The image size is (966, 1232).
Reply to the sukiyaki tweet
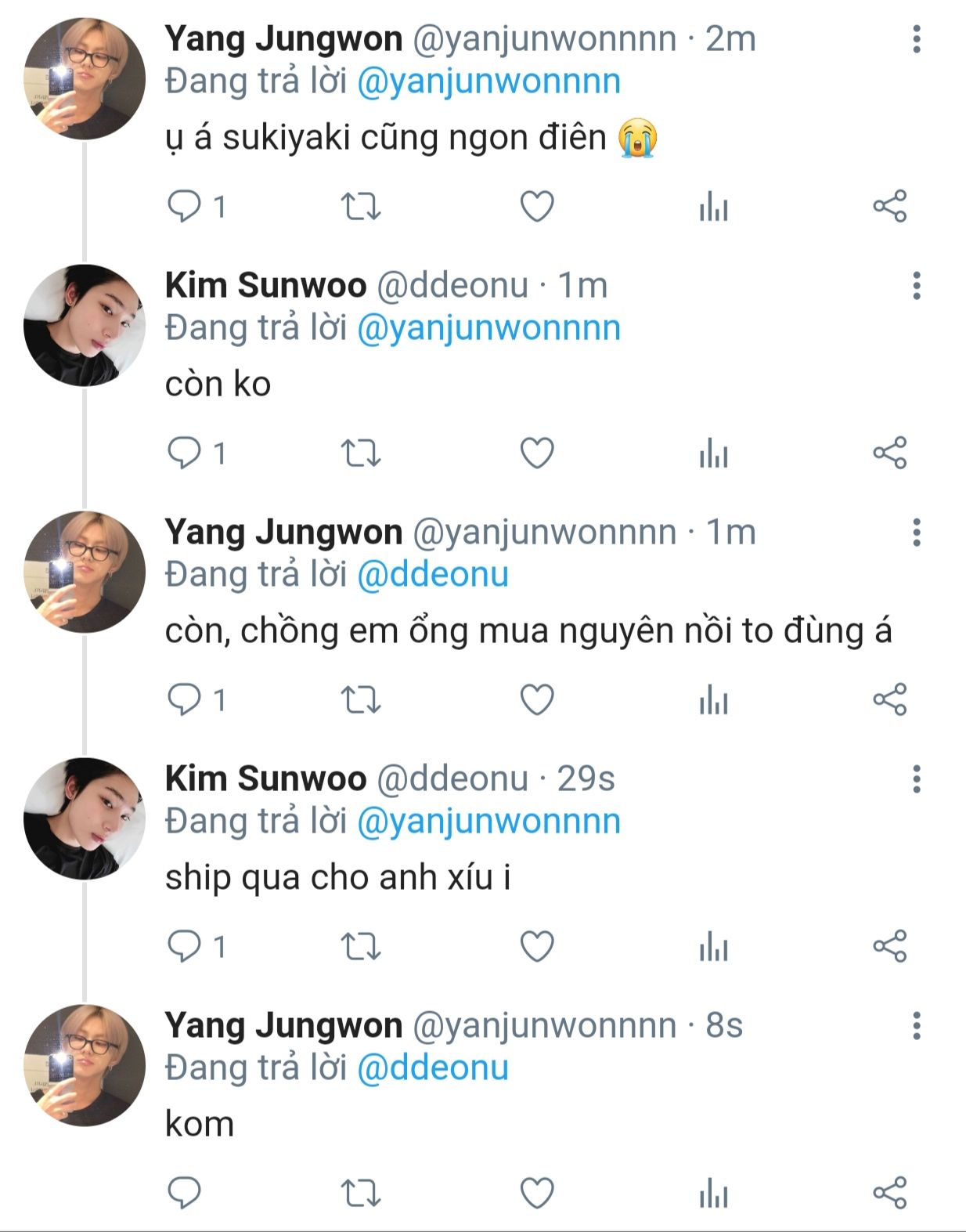185,207
